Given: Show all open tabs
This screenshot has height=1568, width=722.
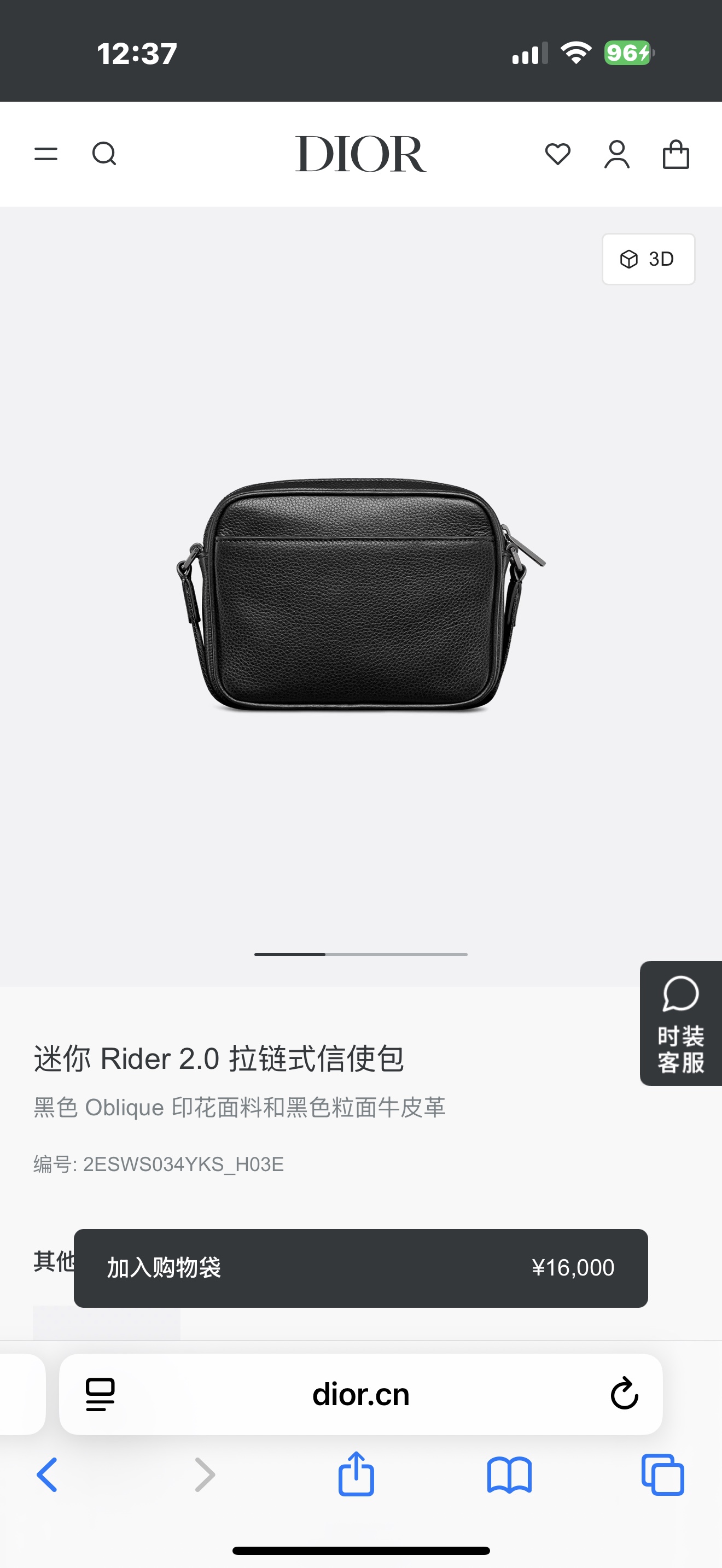Looking at the screenshot, I should pos(663,1475).
